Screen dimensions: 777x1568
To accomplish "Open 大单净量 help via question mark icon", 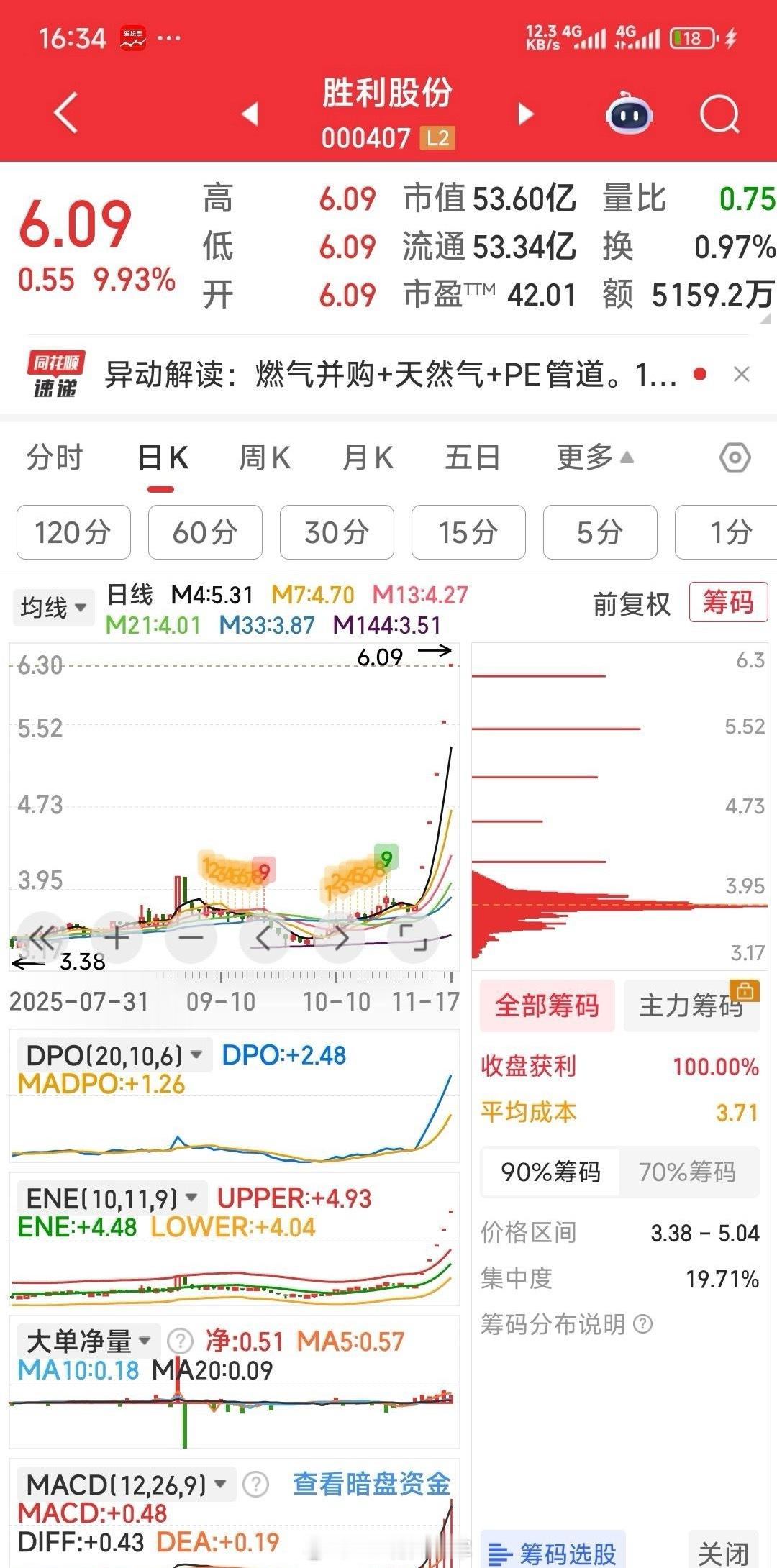I will pos(178,1340).
